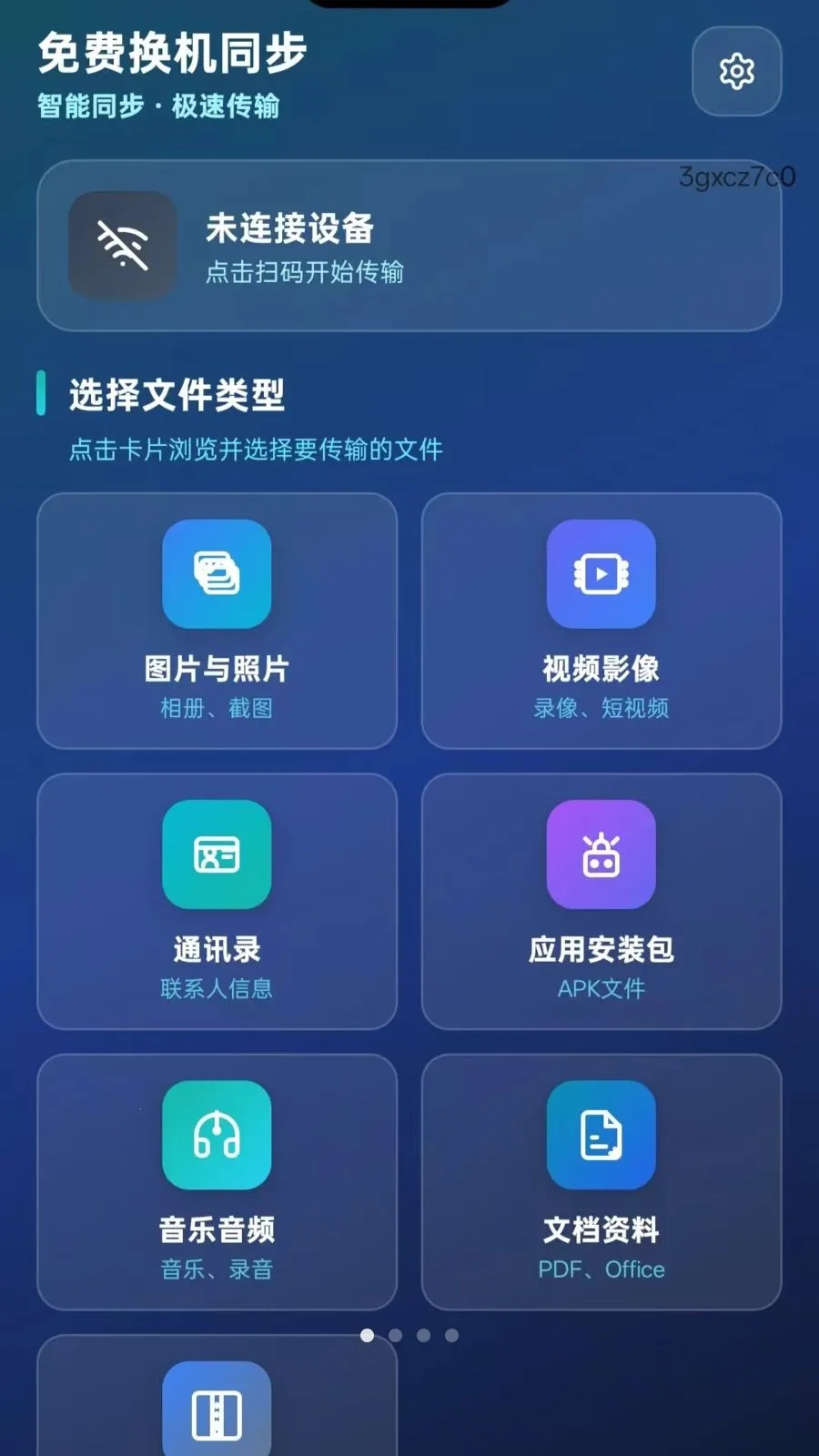
Task: Open the 文档资料 document icon
Action: 601,1136
